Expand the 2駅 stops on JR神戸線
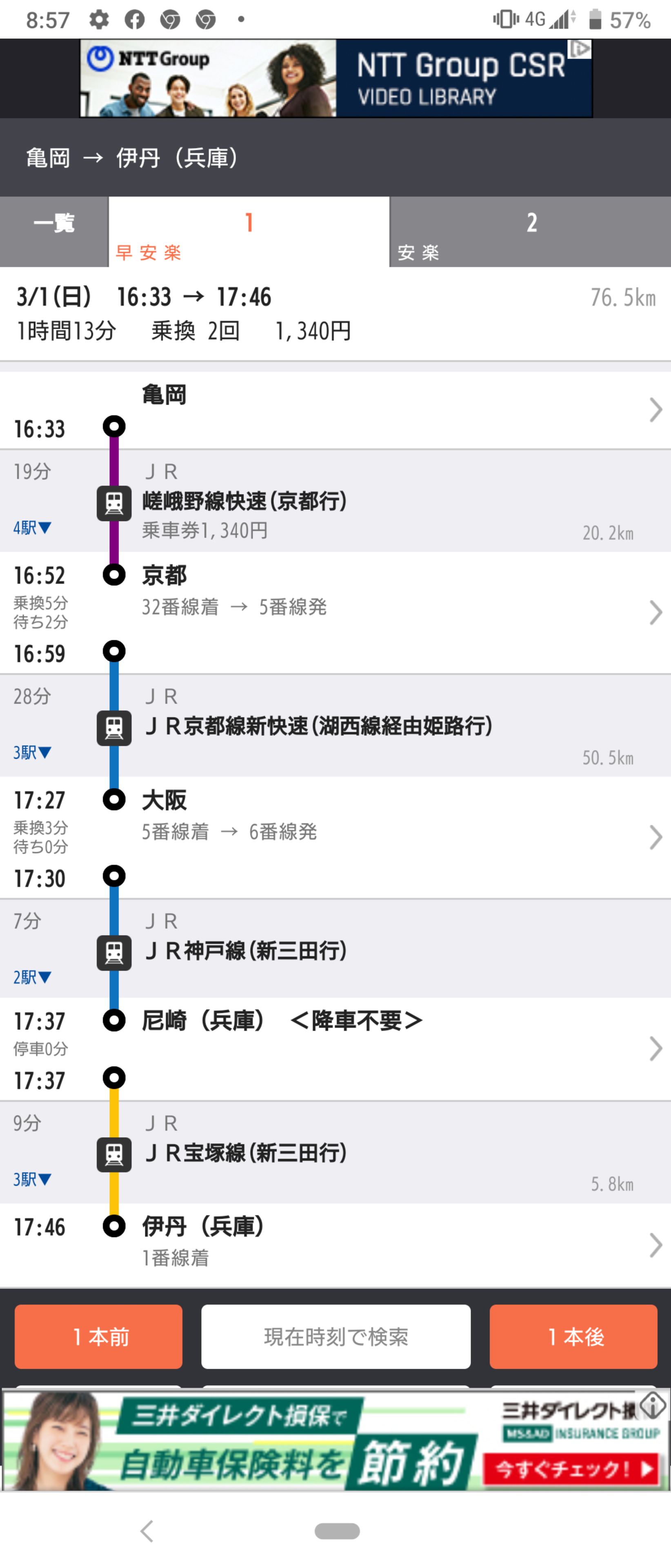 [x=32, y=977]
